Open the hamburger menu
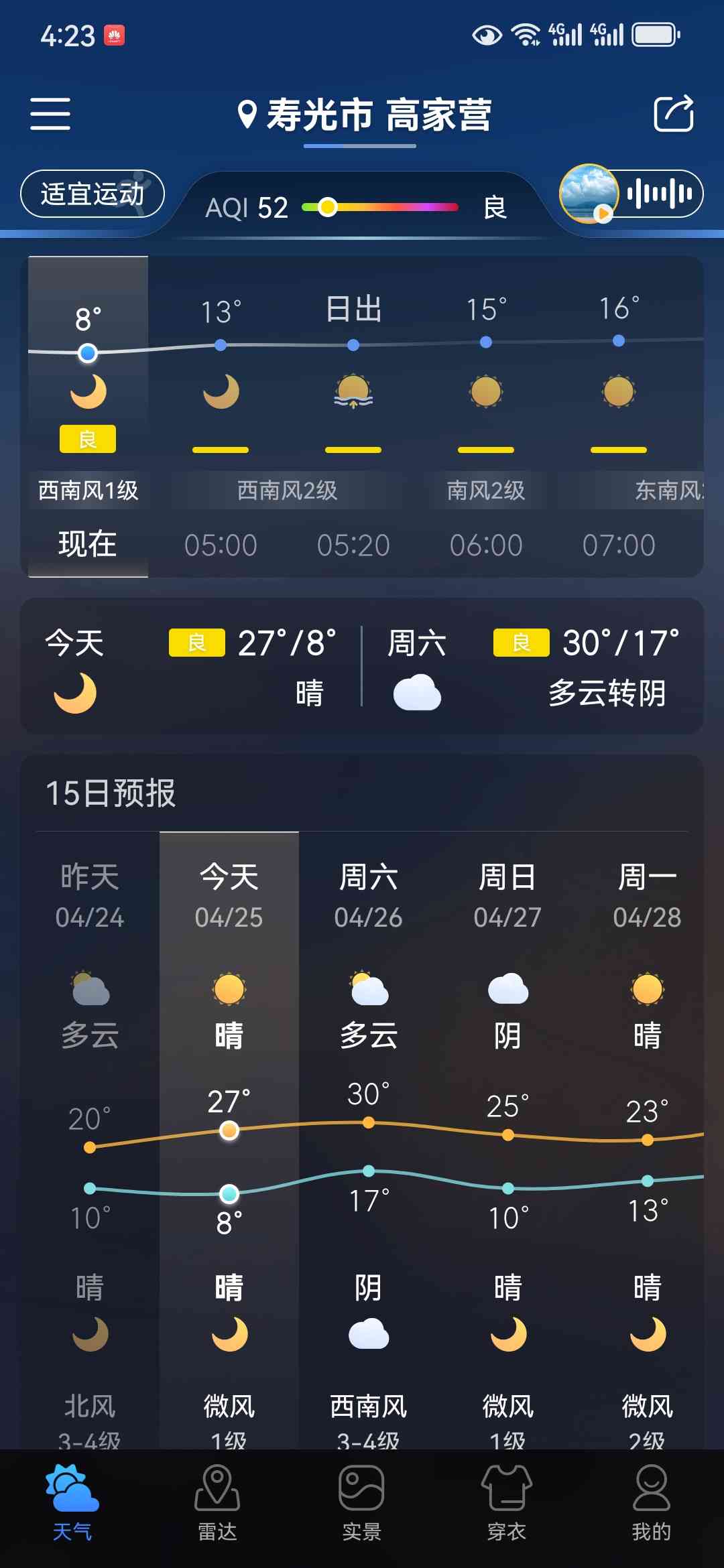724x1568 pixels. pyautogui.click(x=50, y=113)
